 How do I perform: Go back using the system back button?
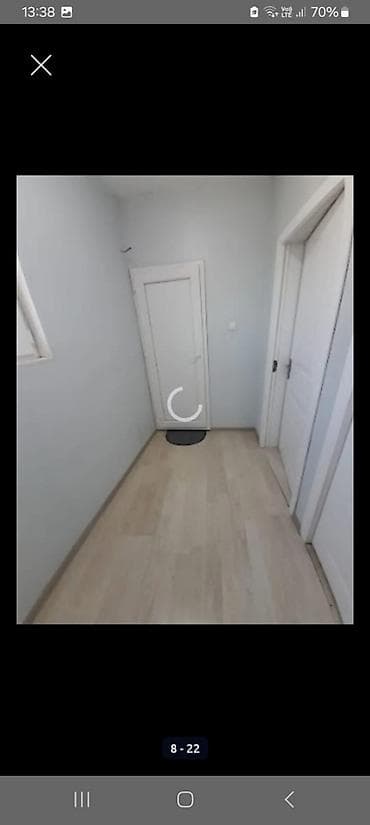click(x=289, y=799)
